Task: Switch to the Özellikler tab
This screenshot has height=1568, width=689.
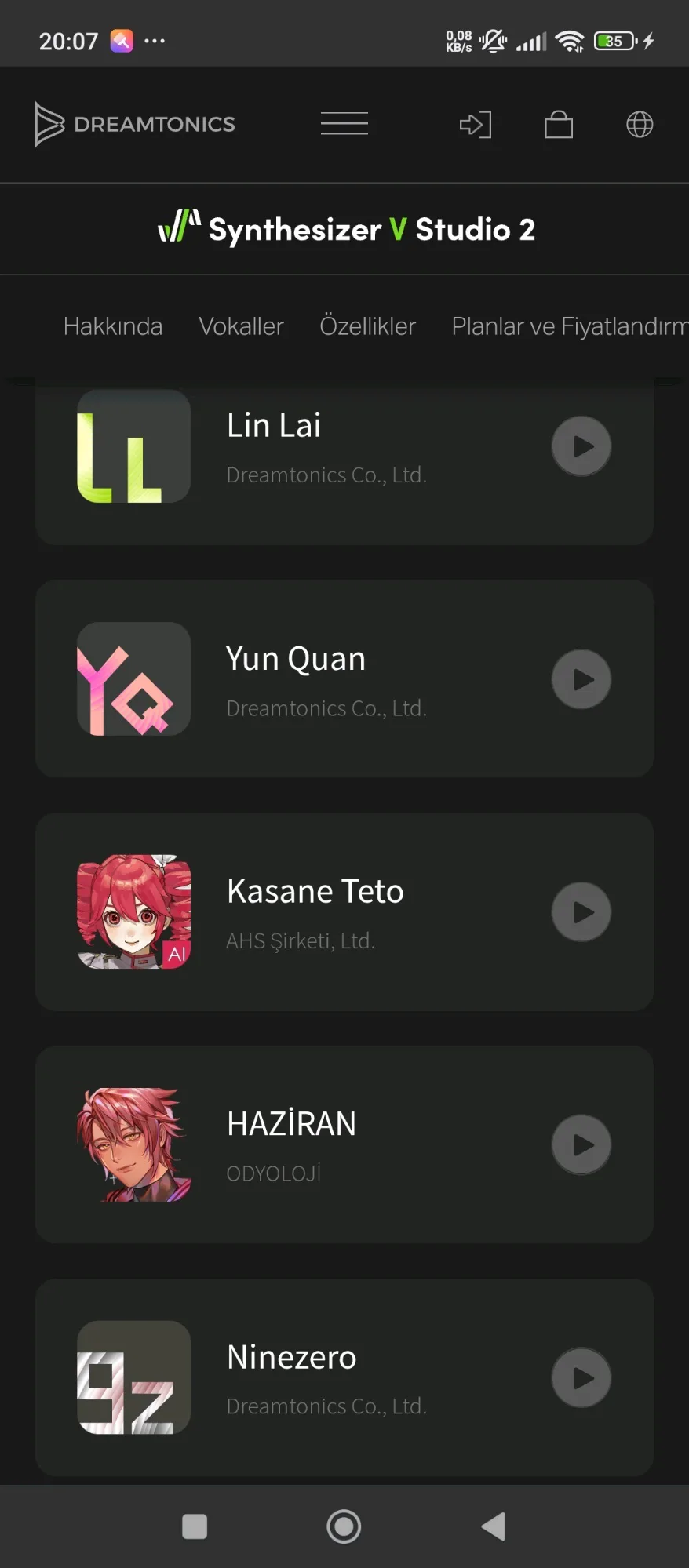Action: 367,326
